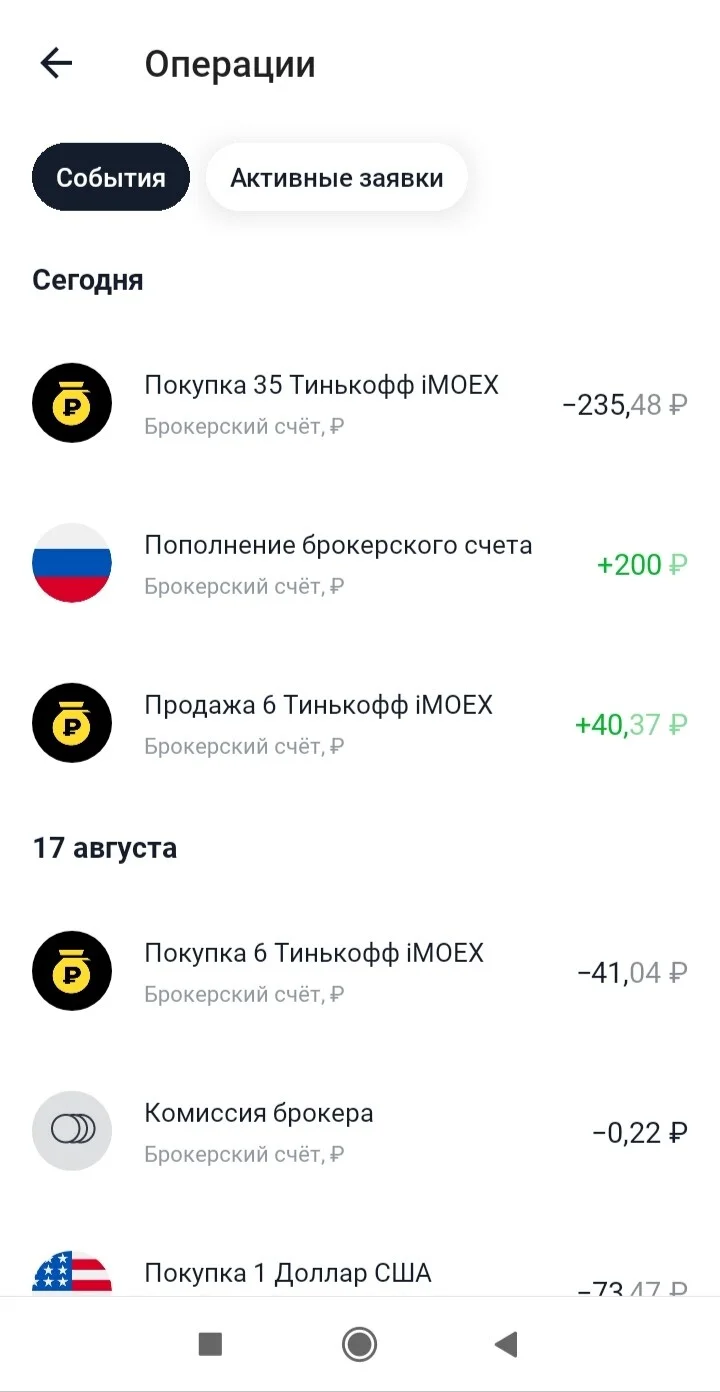Open Покупка 1 Доллар США operation
The image size is (720, 1392).
coord(360,1273)
